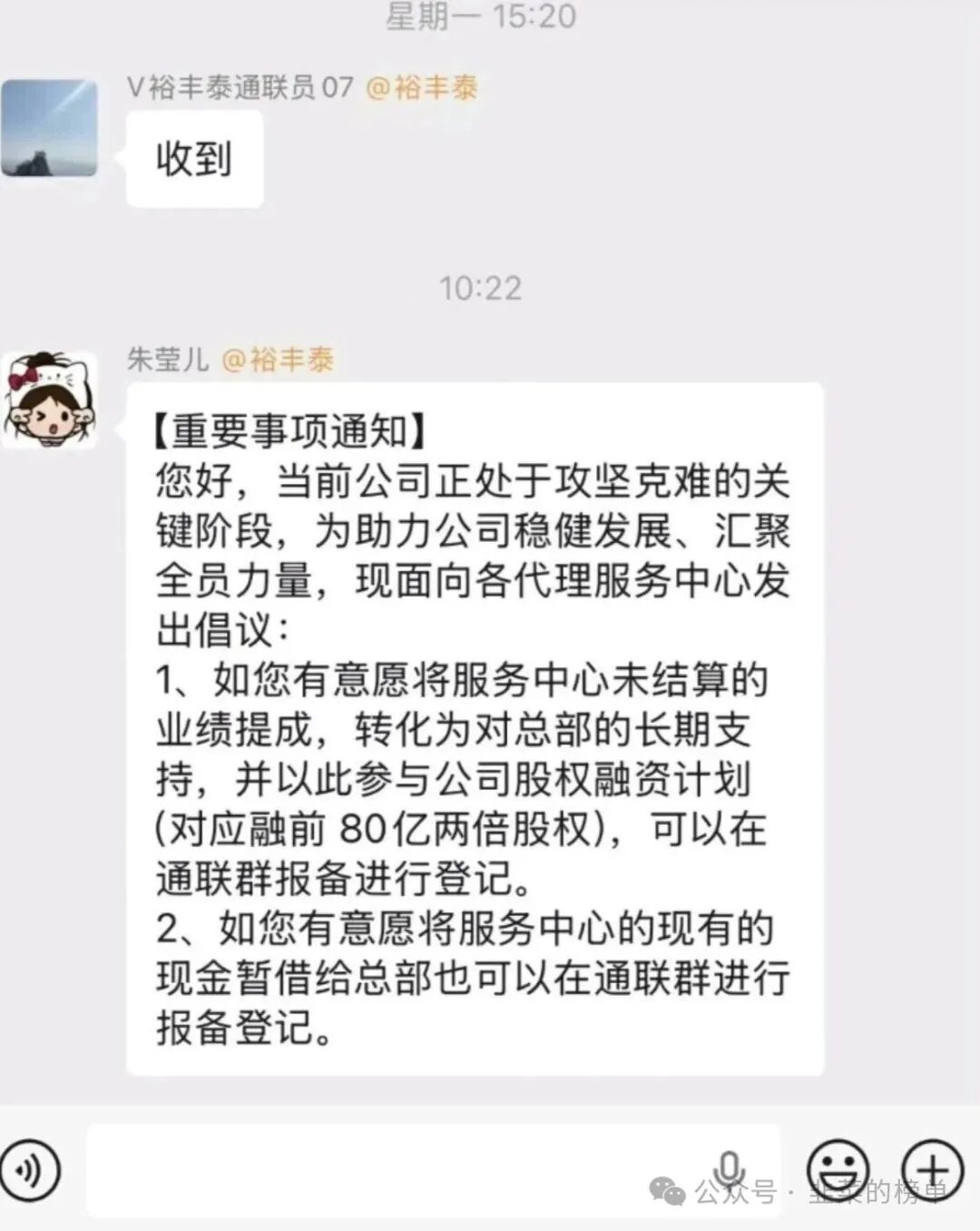Tap the WeChat logo in the watermark

[665, 1189]
